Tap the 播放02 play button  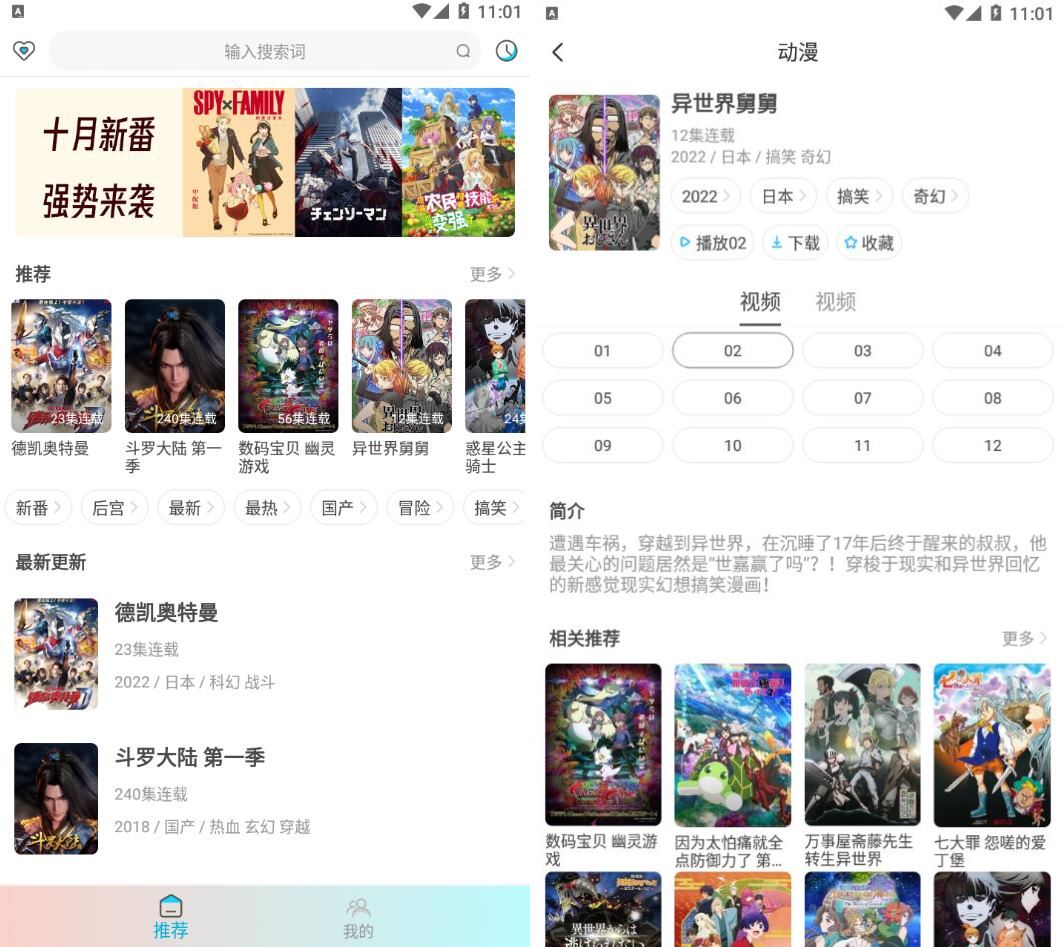point(712,243)
